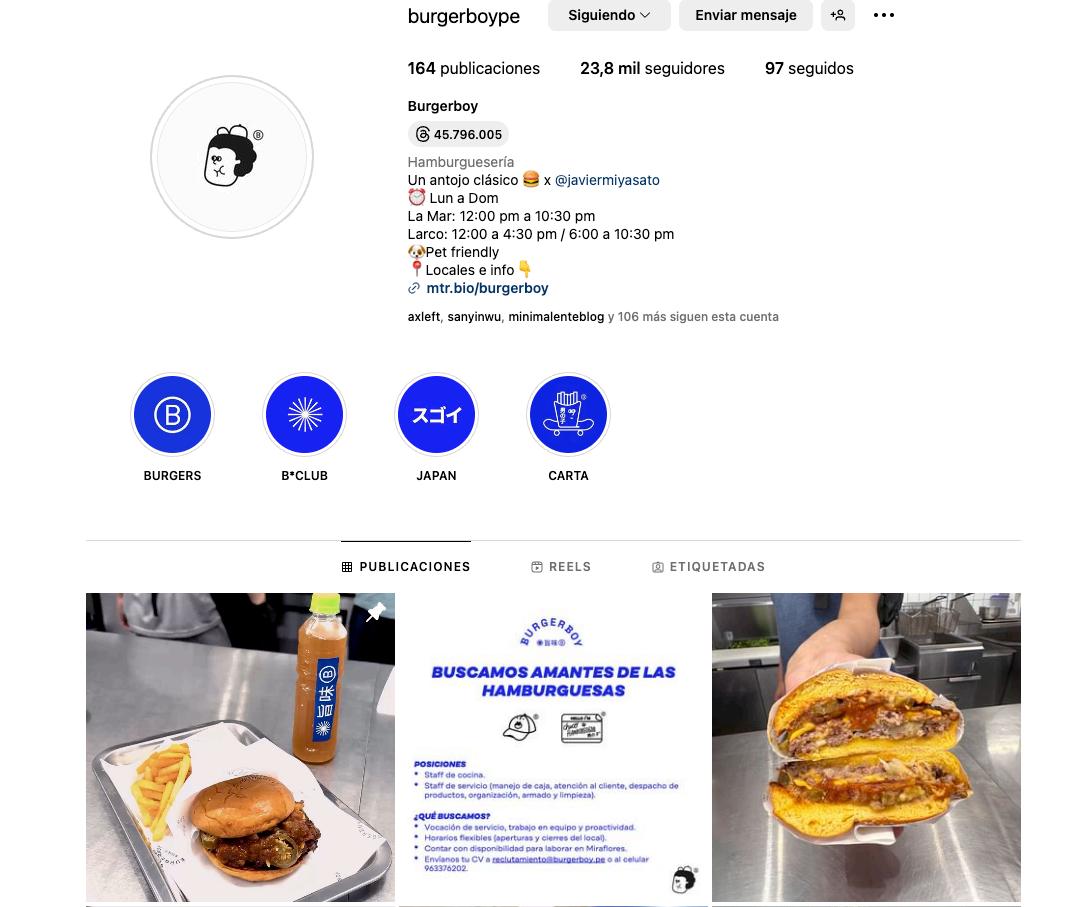
Task: Open the CARTA story highlight
Action: coord(568,415)
